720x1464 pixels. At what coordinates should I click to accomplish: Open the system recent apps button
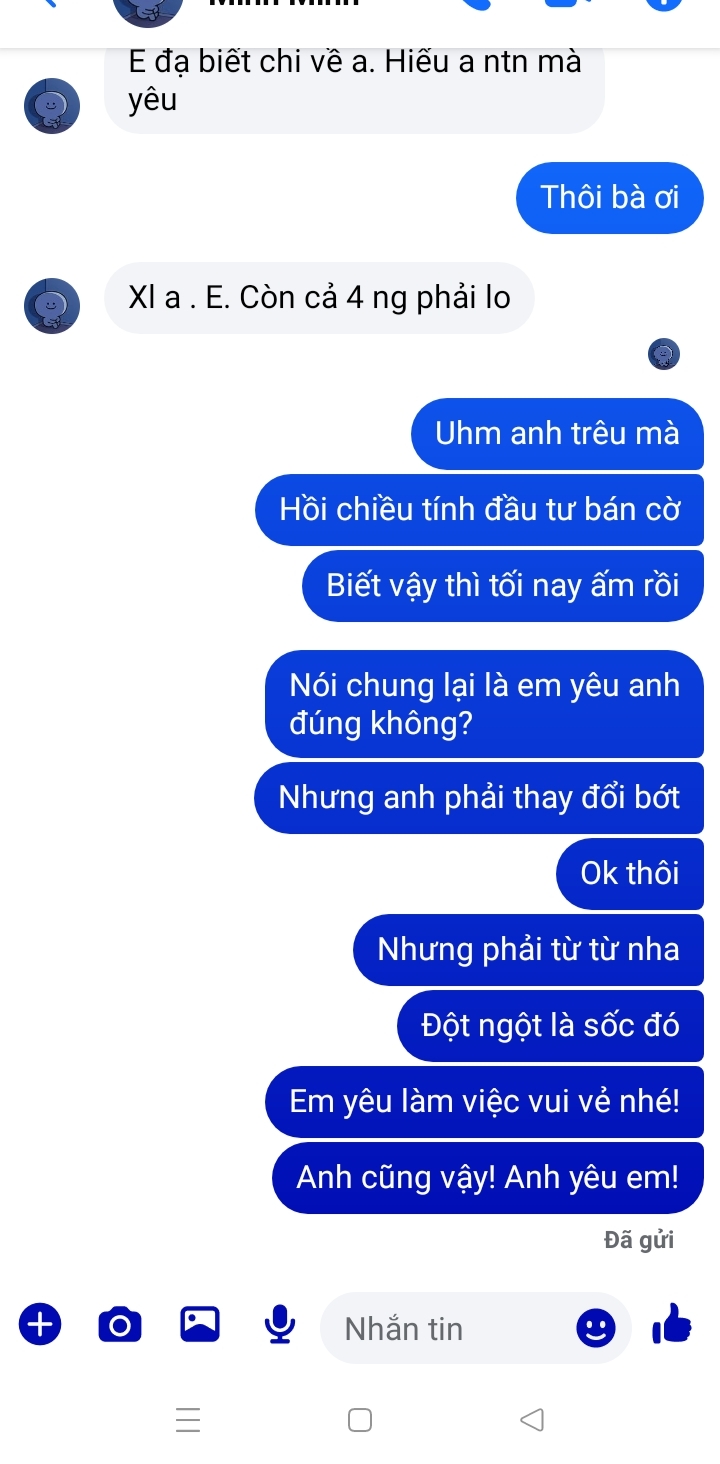point(187,1419)
